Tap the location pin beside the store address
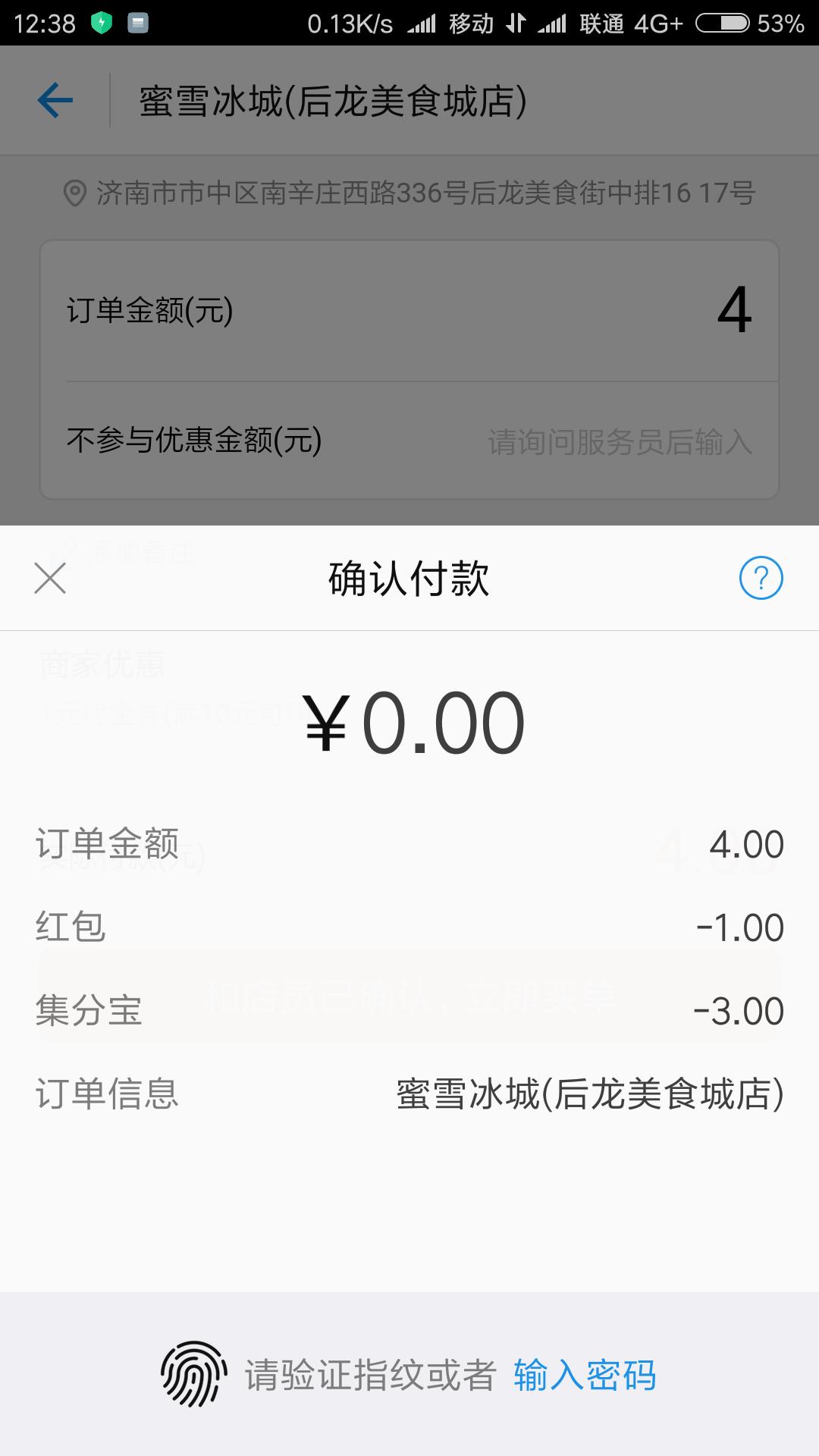 tap(74, 193)
